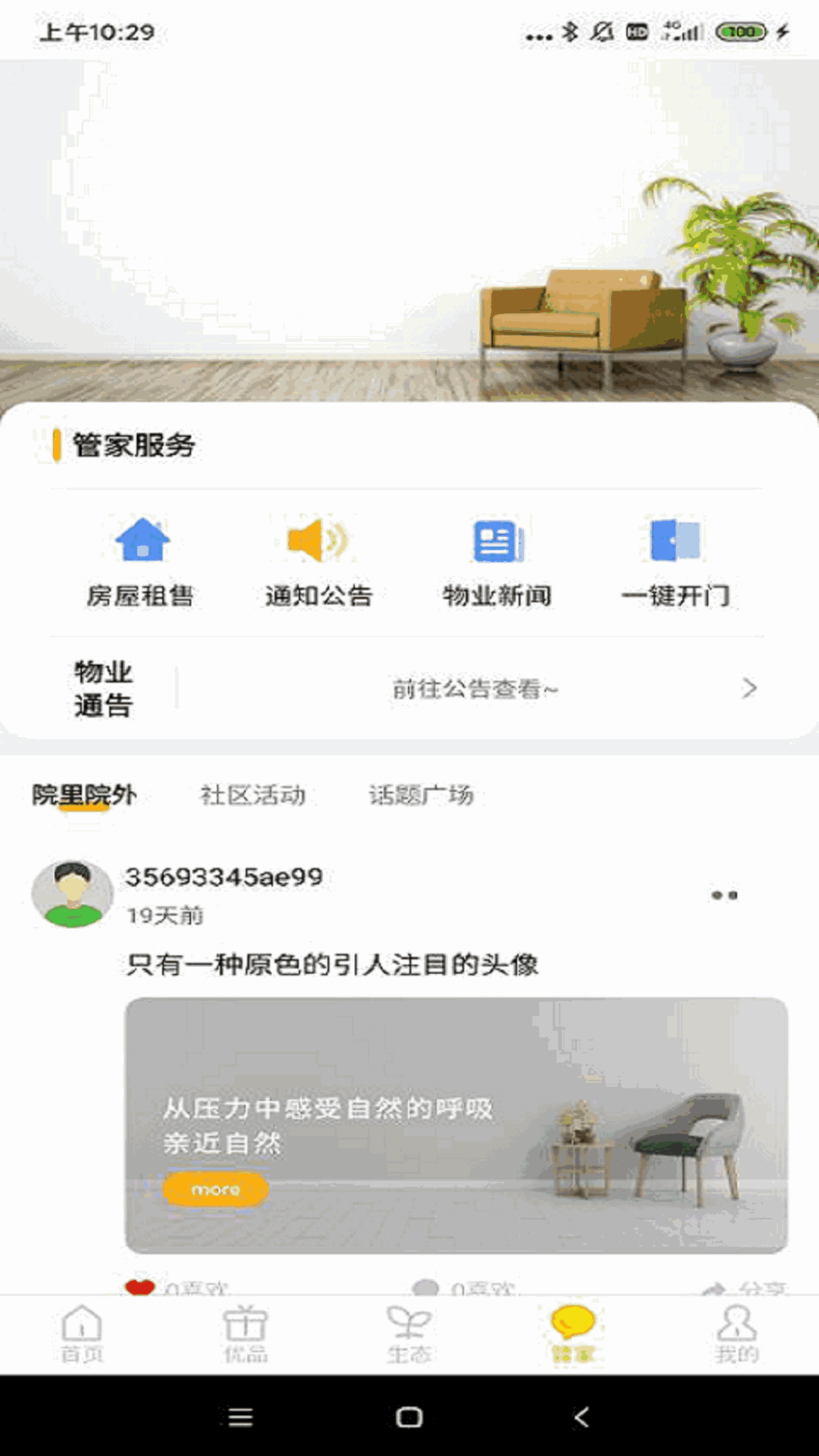This screenshot has width=819, height=1456.
Task: Open 物业新闻 property news
Action: [497, 561]
